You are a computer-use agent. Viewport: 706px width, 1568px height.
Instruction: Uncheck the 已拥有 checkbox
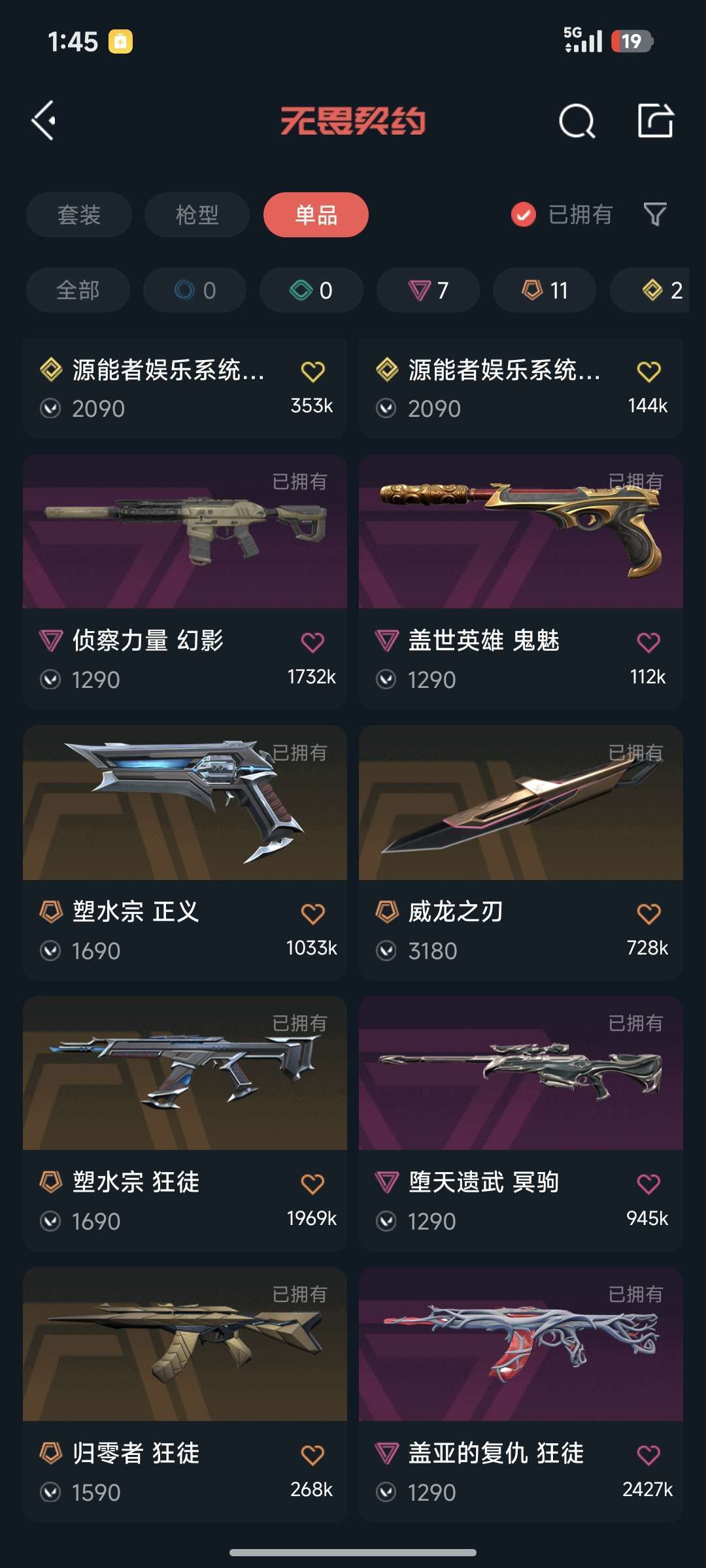(x=524, y=214)
